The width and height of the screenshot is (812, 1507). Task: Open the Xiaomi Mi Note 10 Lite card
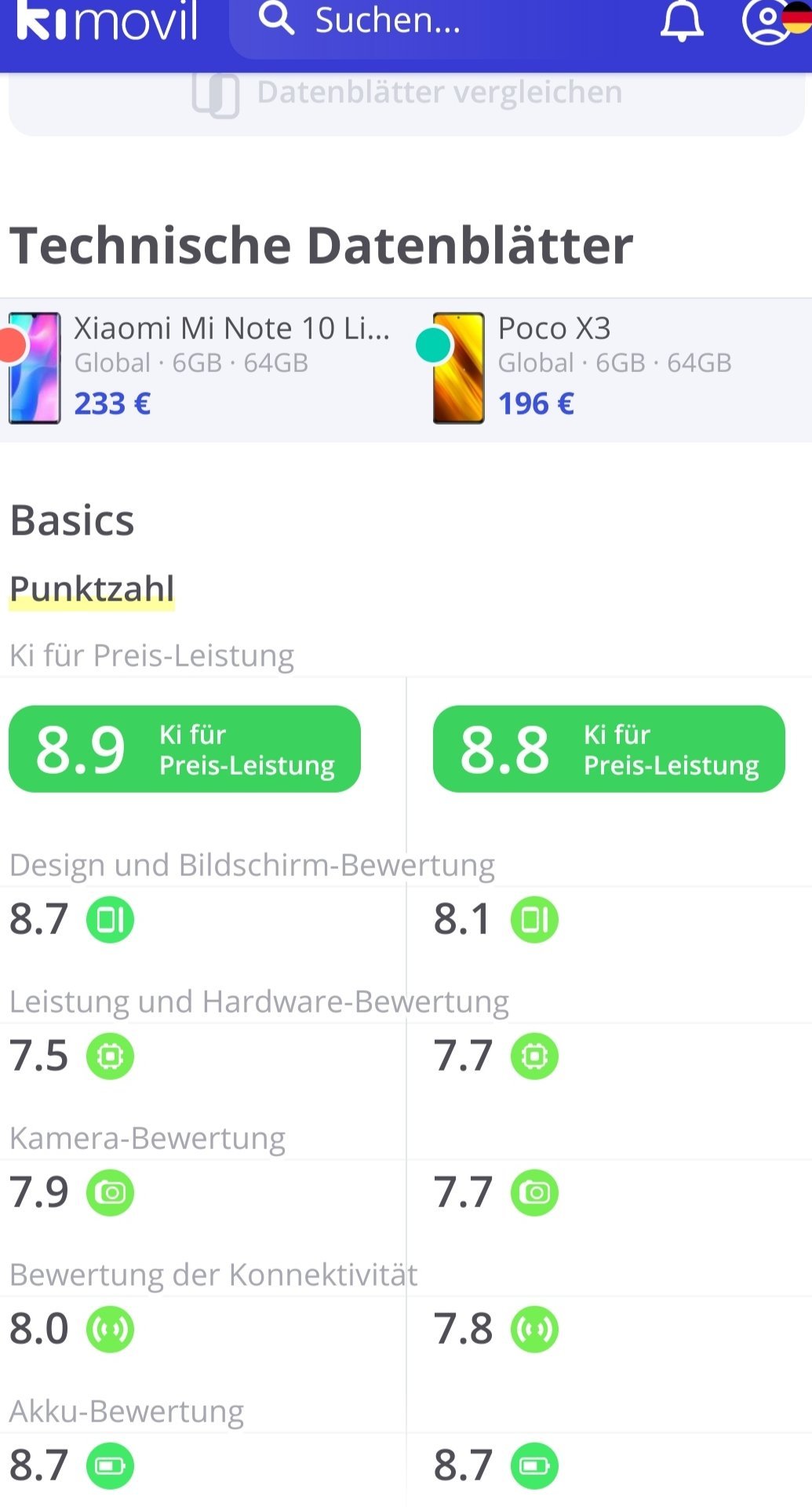coord(204,369)
